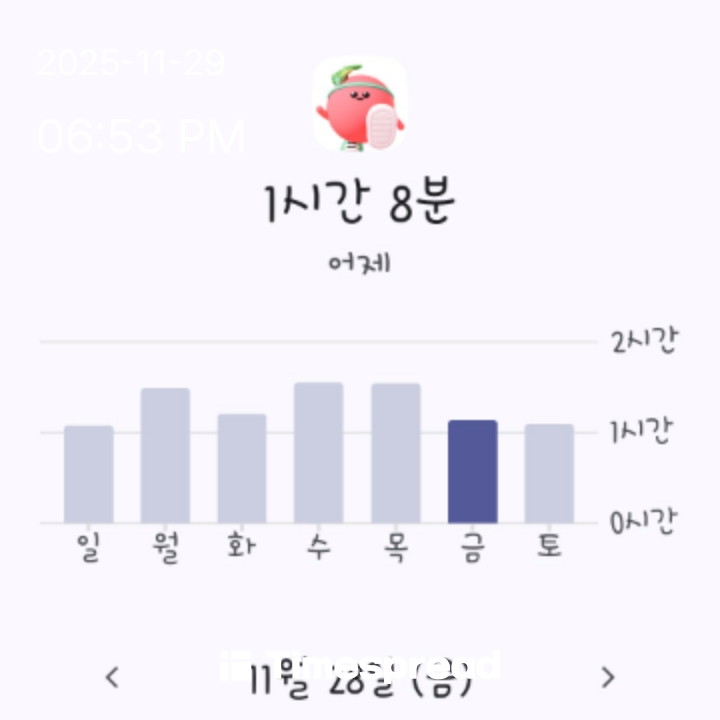Screen dimensions: 720x720
Task: Select the 금 (Friday) bar
Action: click(x=473, y=471)
